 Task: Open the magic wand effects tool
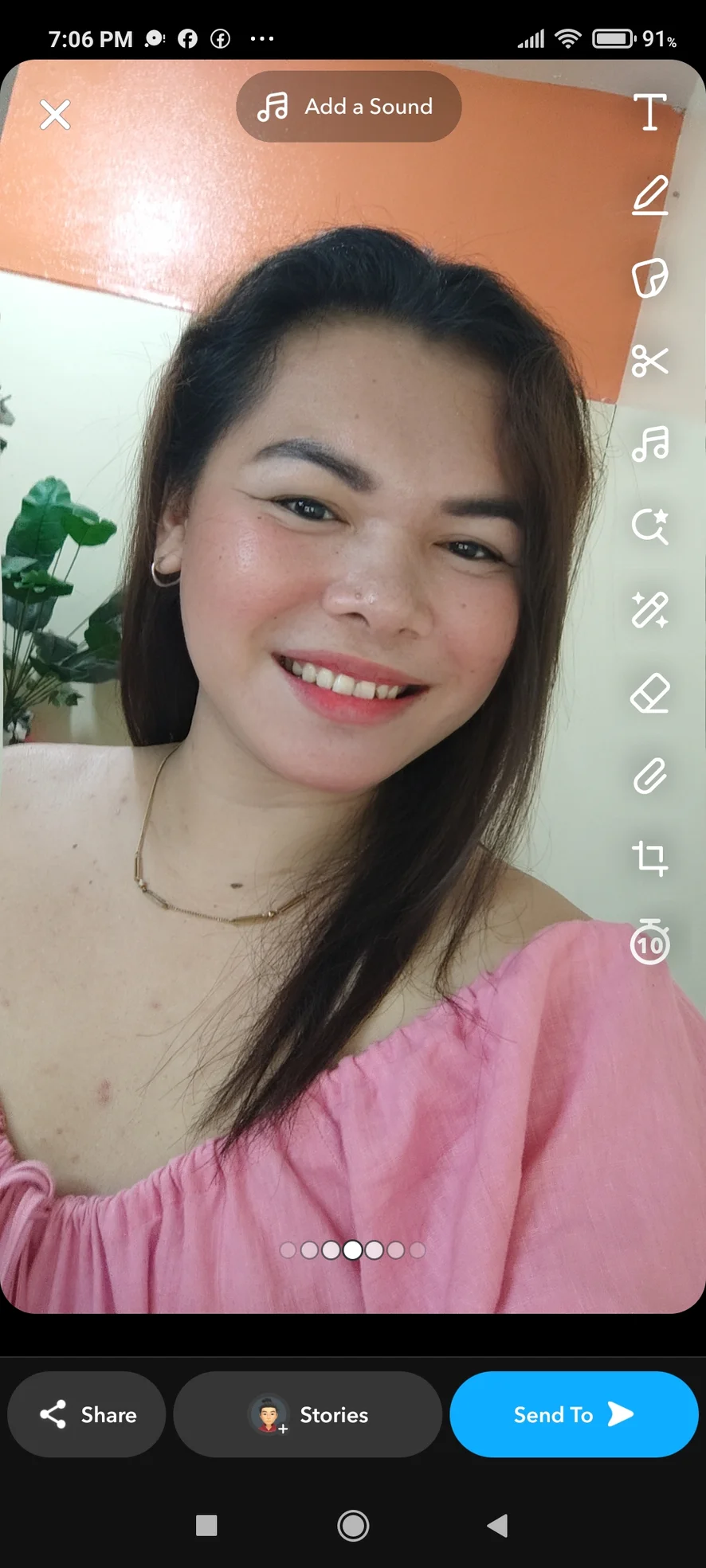(649, 610)
